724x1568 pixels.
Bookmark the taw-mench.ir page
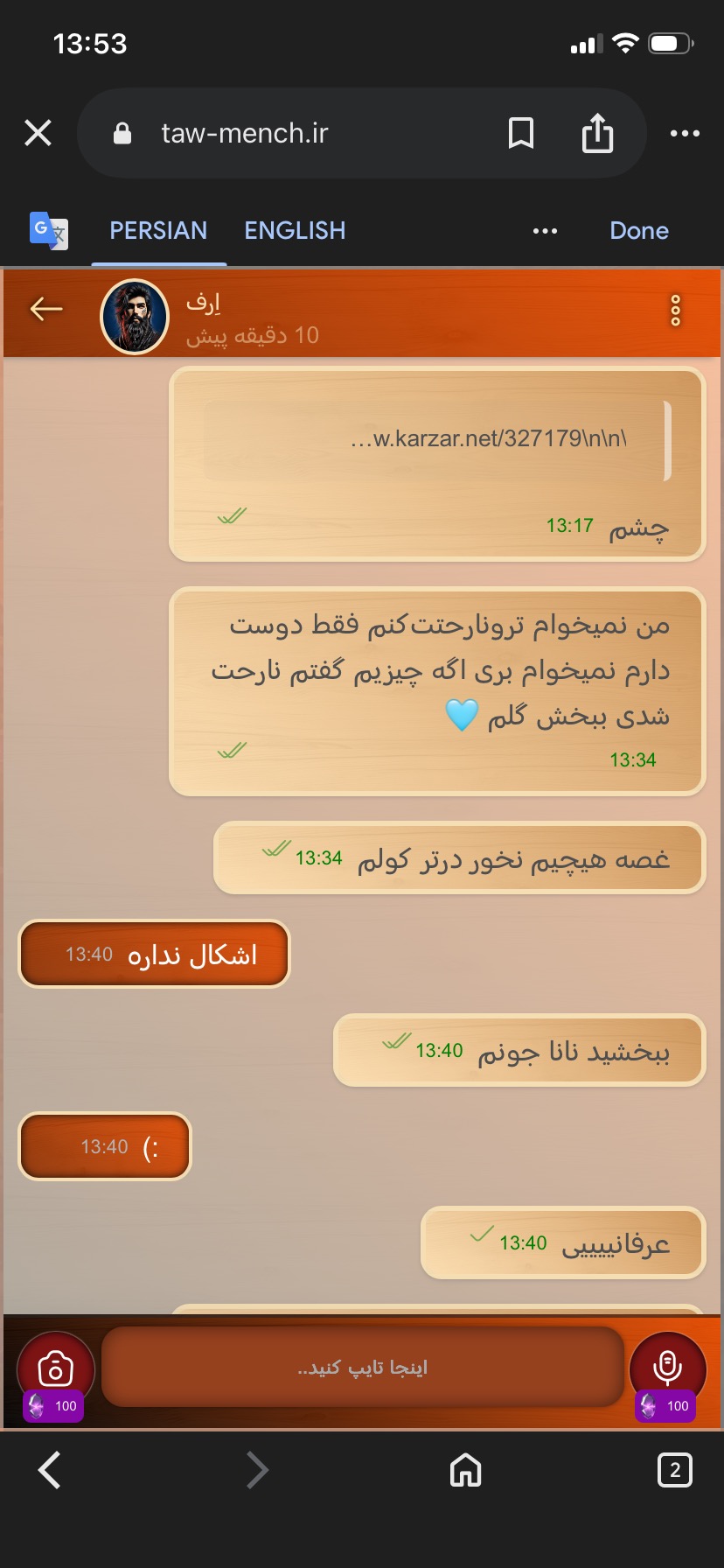point(521,133)
